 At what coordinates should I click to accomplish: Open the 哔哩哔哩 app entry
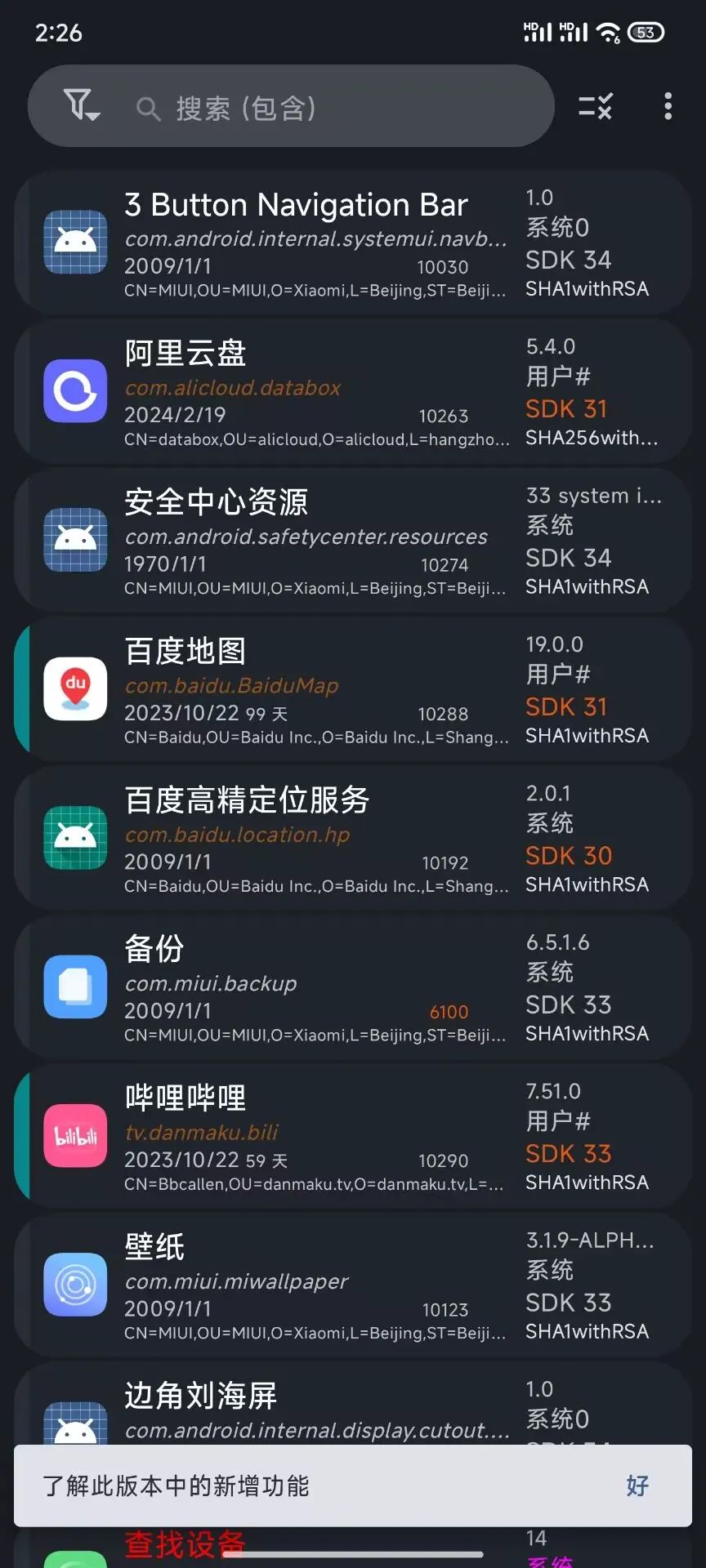click(353, 1136)
